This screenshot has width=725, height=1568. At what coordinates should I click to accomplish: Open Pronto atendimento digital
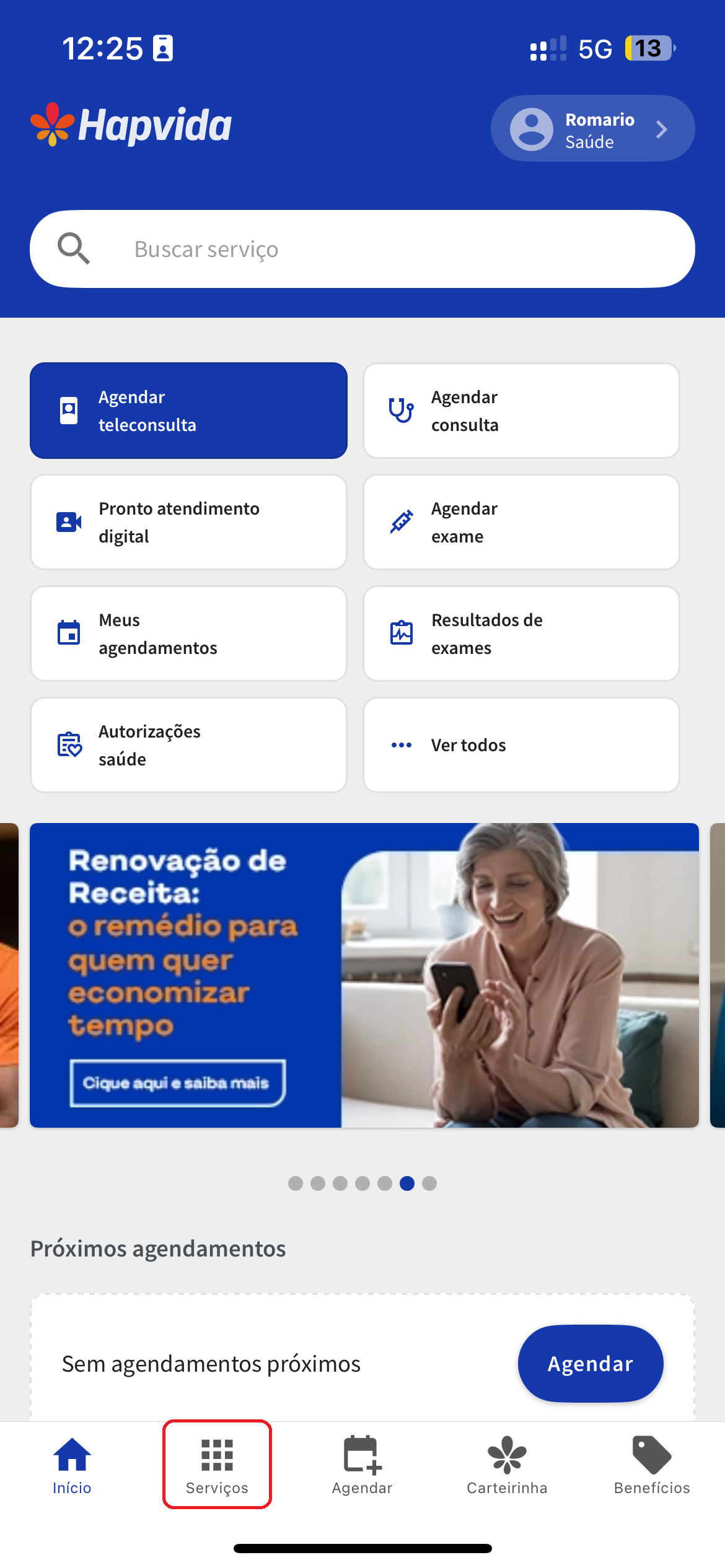188,522
